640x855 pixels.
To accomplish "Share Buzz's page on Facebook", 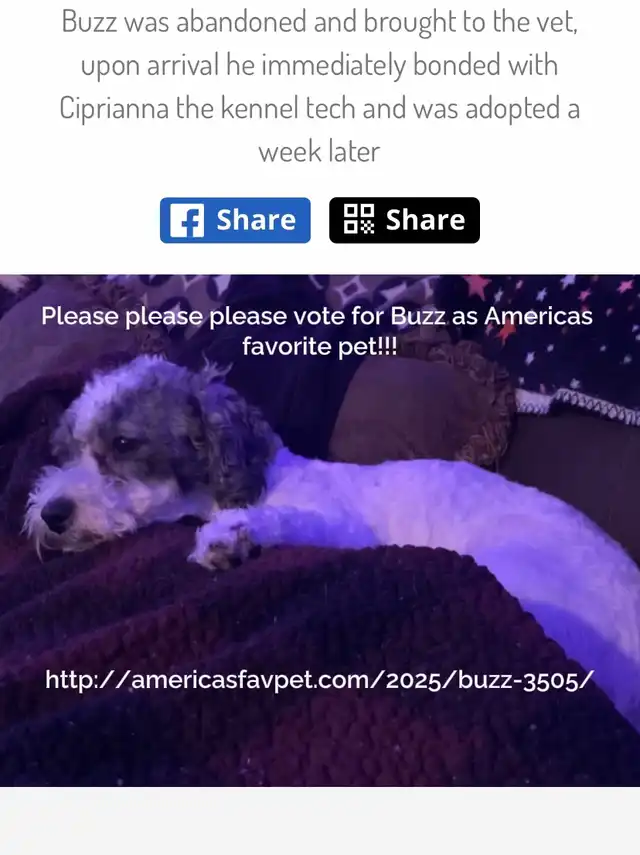I will click(x=235, y=220).
